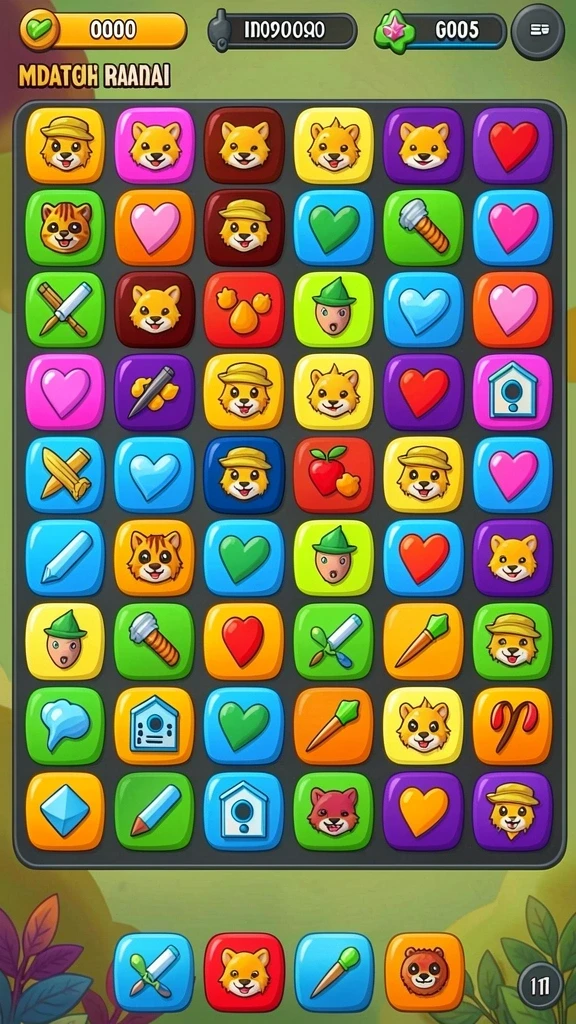Select the green tile with the tiger face
576x1024 pixels.
pos(65,227)
